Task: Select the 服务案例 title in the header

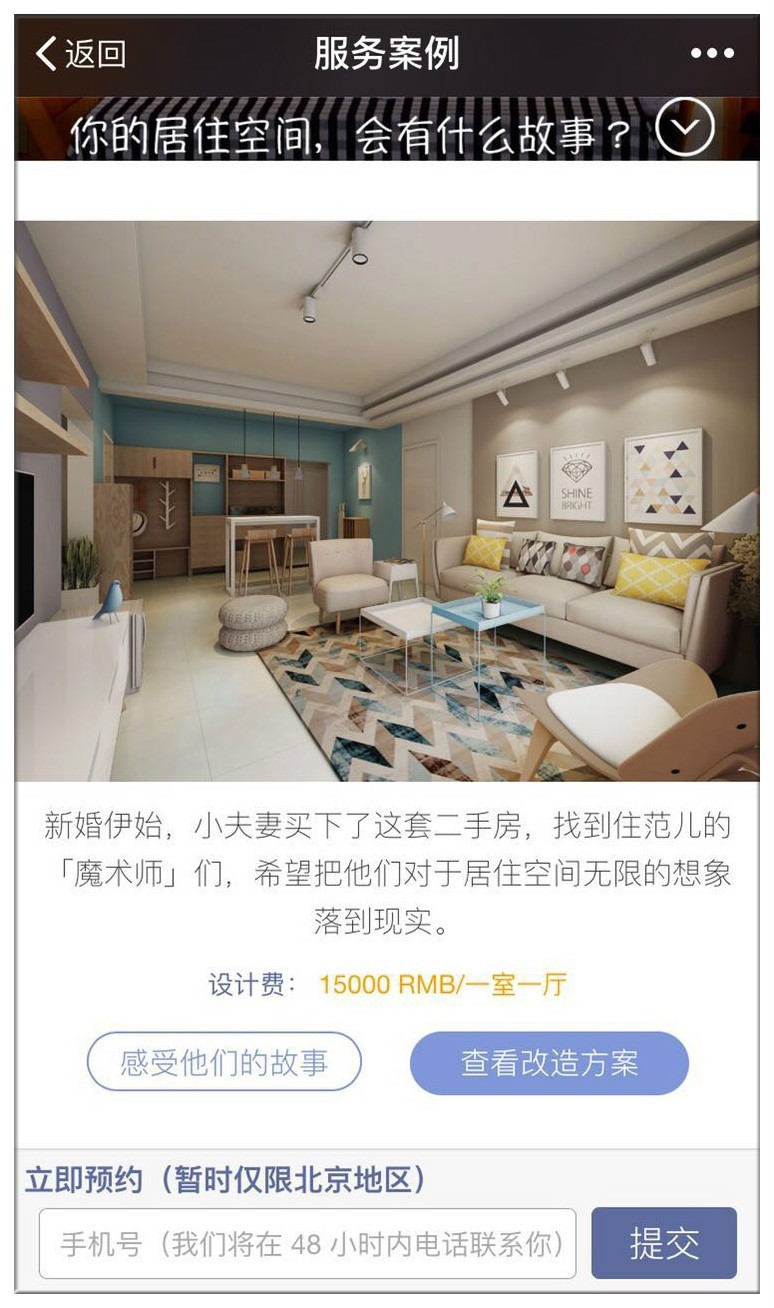Action: click(x=387, y=55)
